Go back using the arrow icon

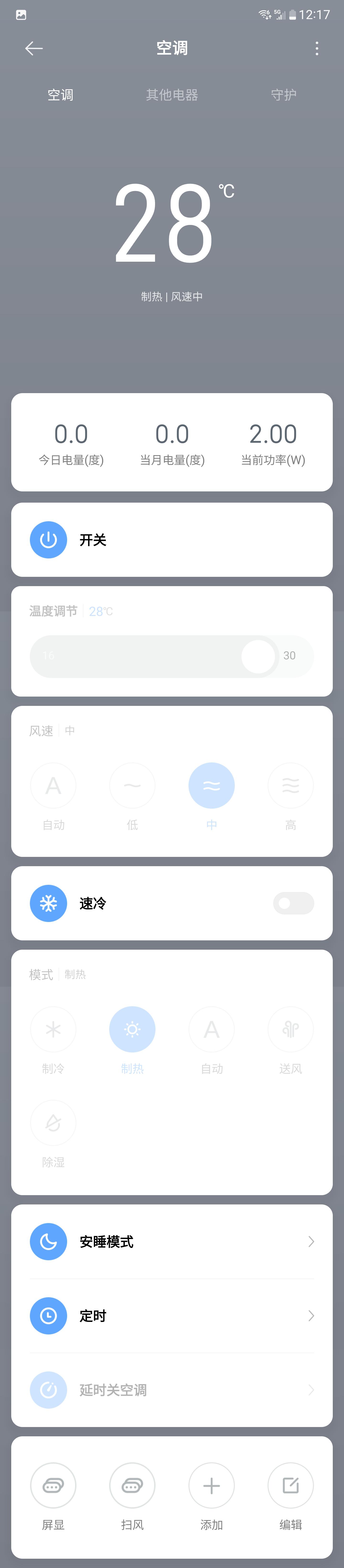pyautogui.click(x=33, y=49)
